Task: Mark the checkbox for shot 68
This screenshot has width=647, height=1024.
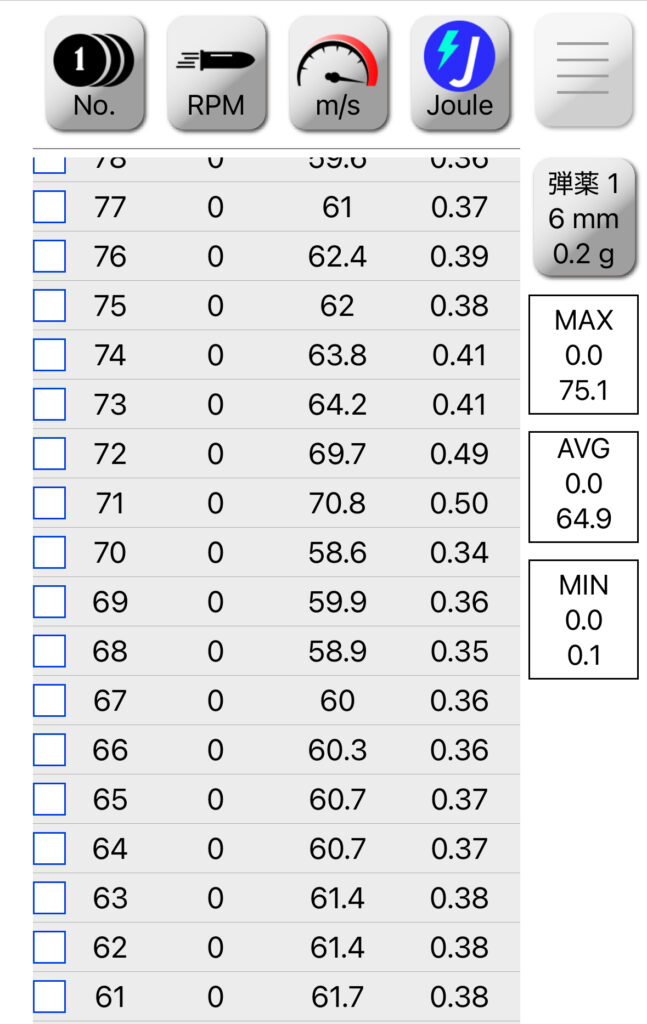Action: (50, 651)
